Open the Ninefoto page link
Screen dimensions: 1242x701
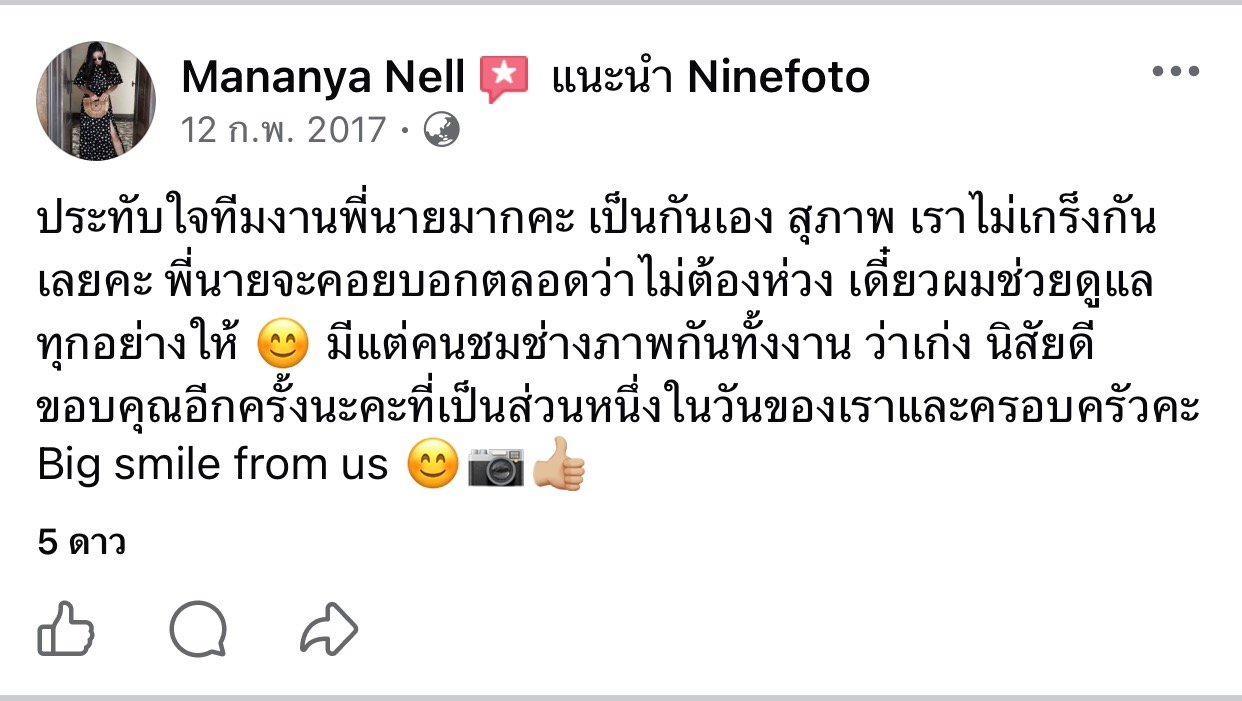(778, 77)
